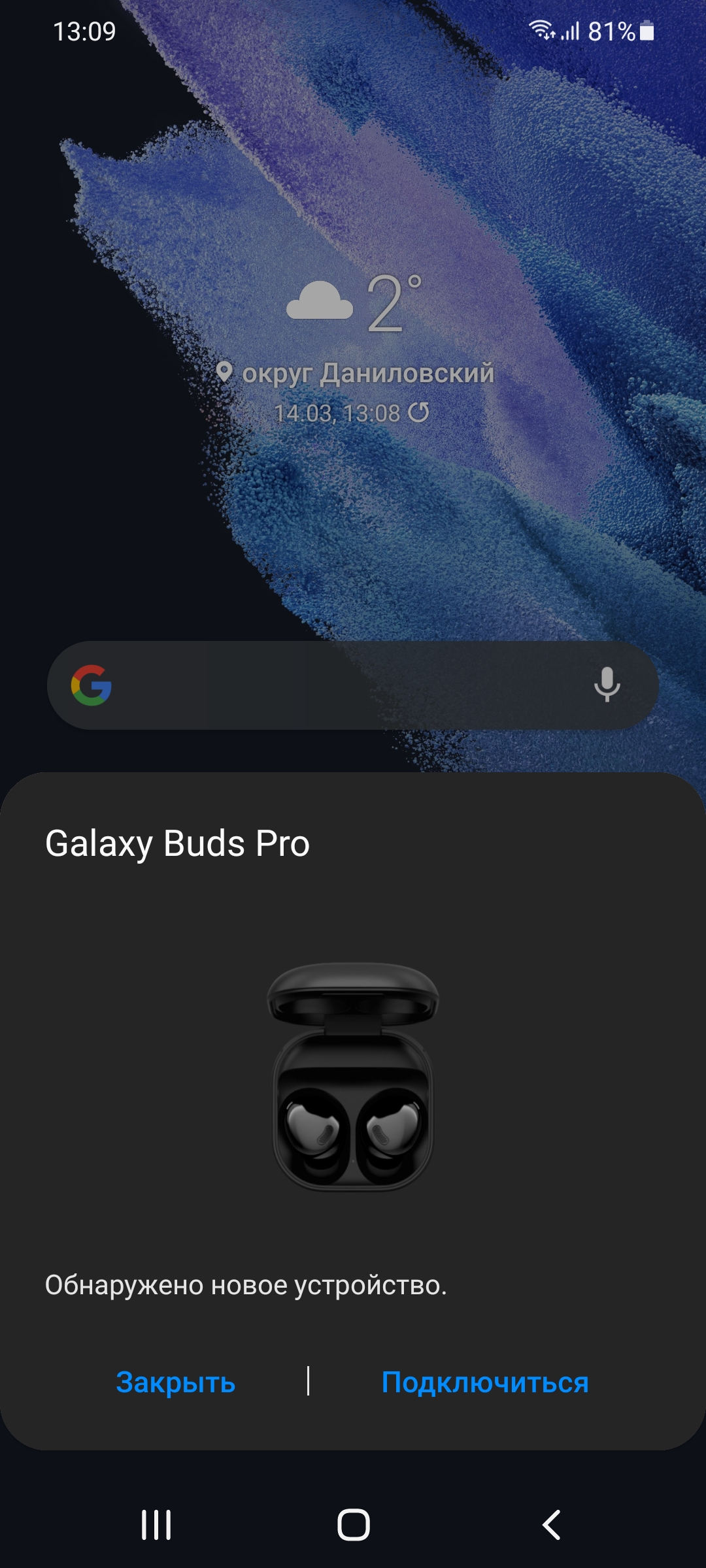
Task: Go back using the navigation bar
Action: point(551,1525)
